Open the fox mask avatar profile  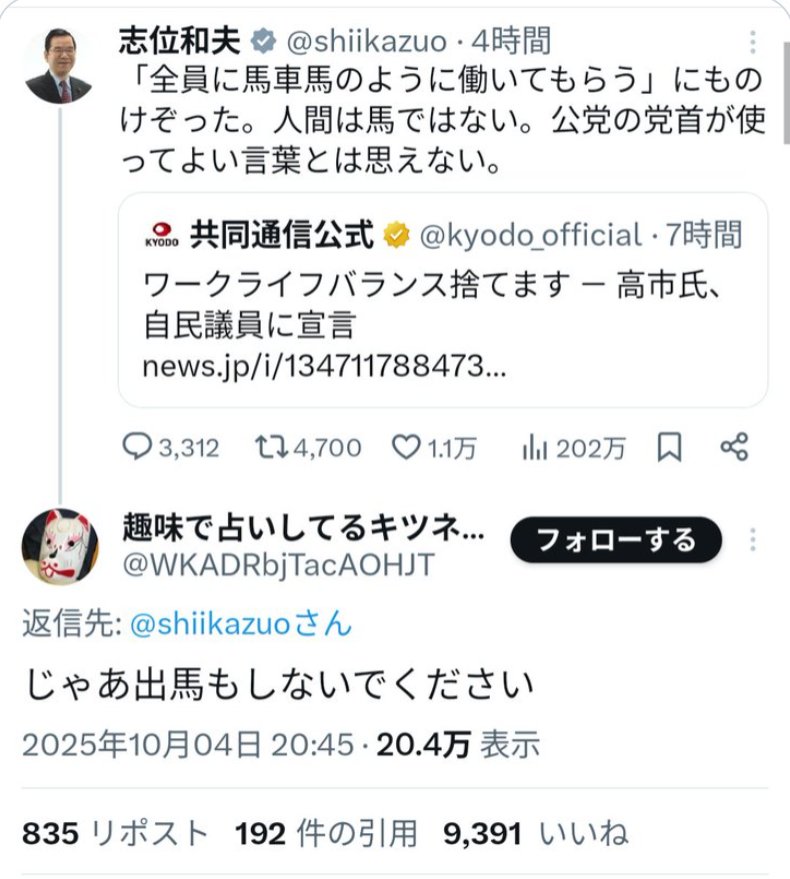click(58, 546)
